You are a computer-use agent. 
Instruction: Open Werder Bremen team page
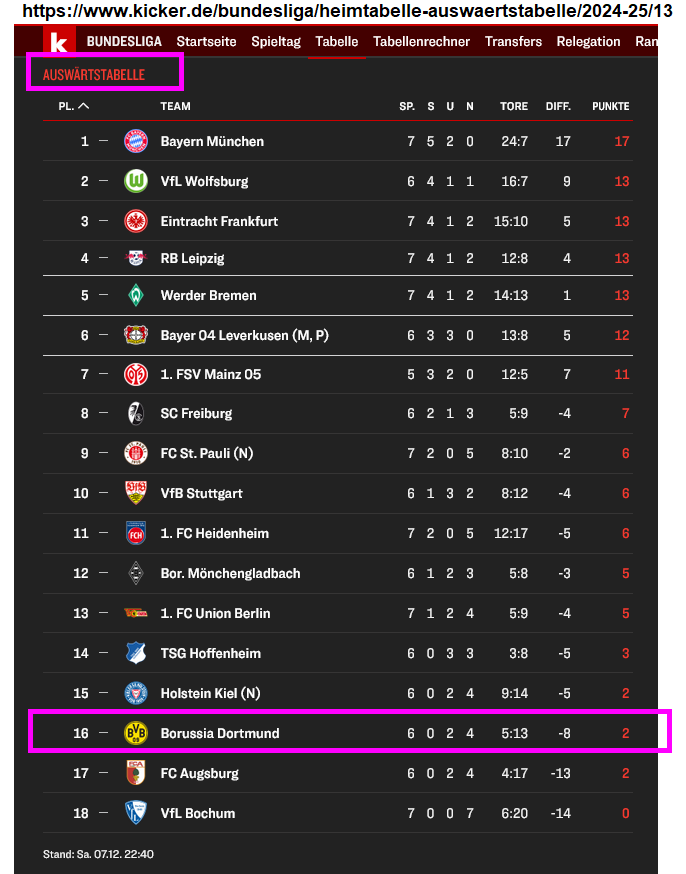[x=208, y=296]
